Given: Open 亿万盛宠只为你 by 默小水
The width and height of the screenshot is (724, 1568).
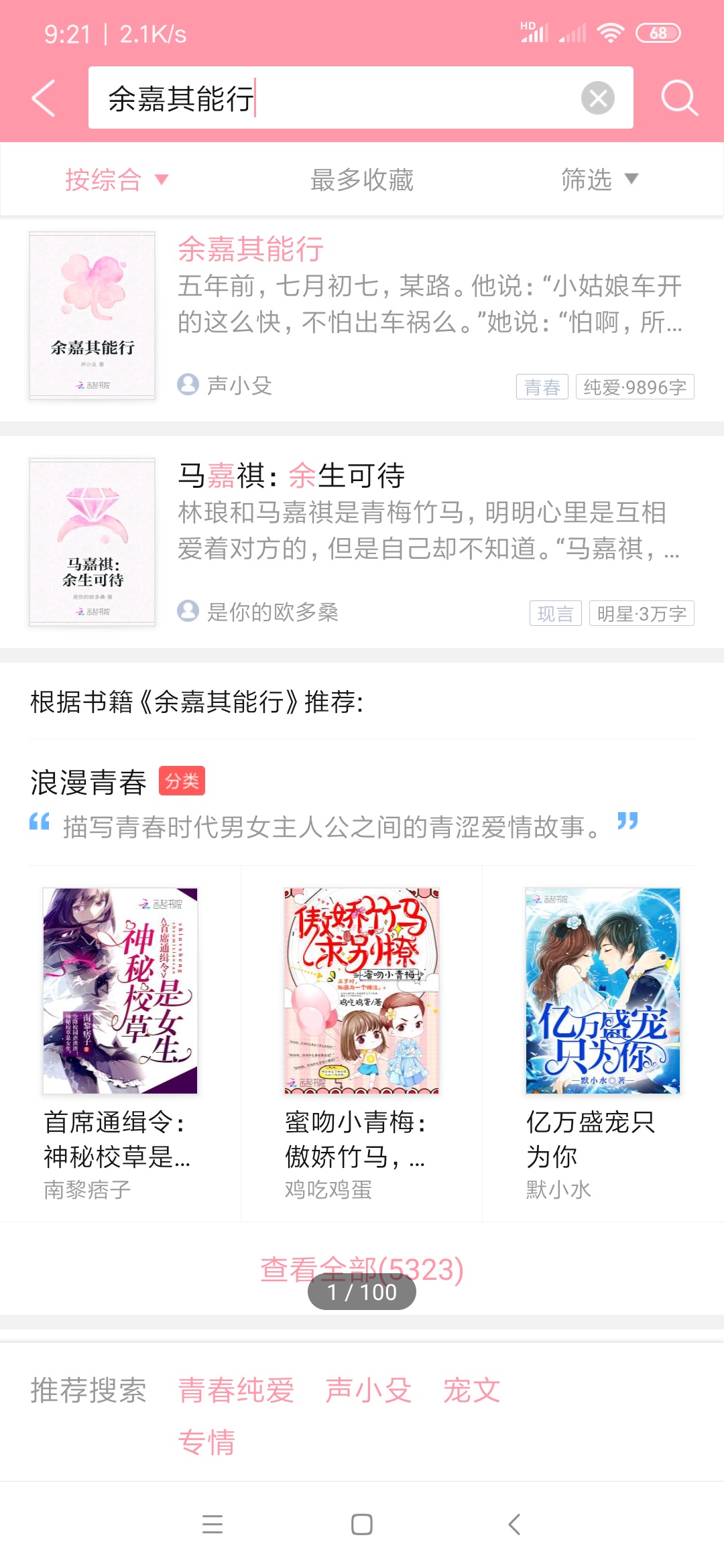Looking at the screenshot, I should (603, 1042).
